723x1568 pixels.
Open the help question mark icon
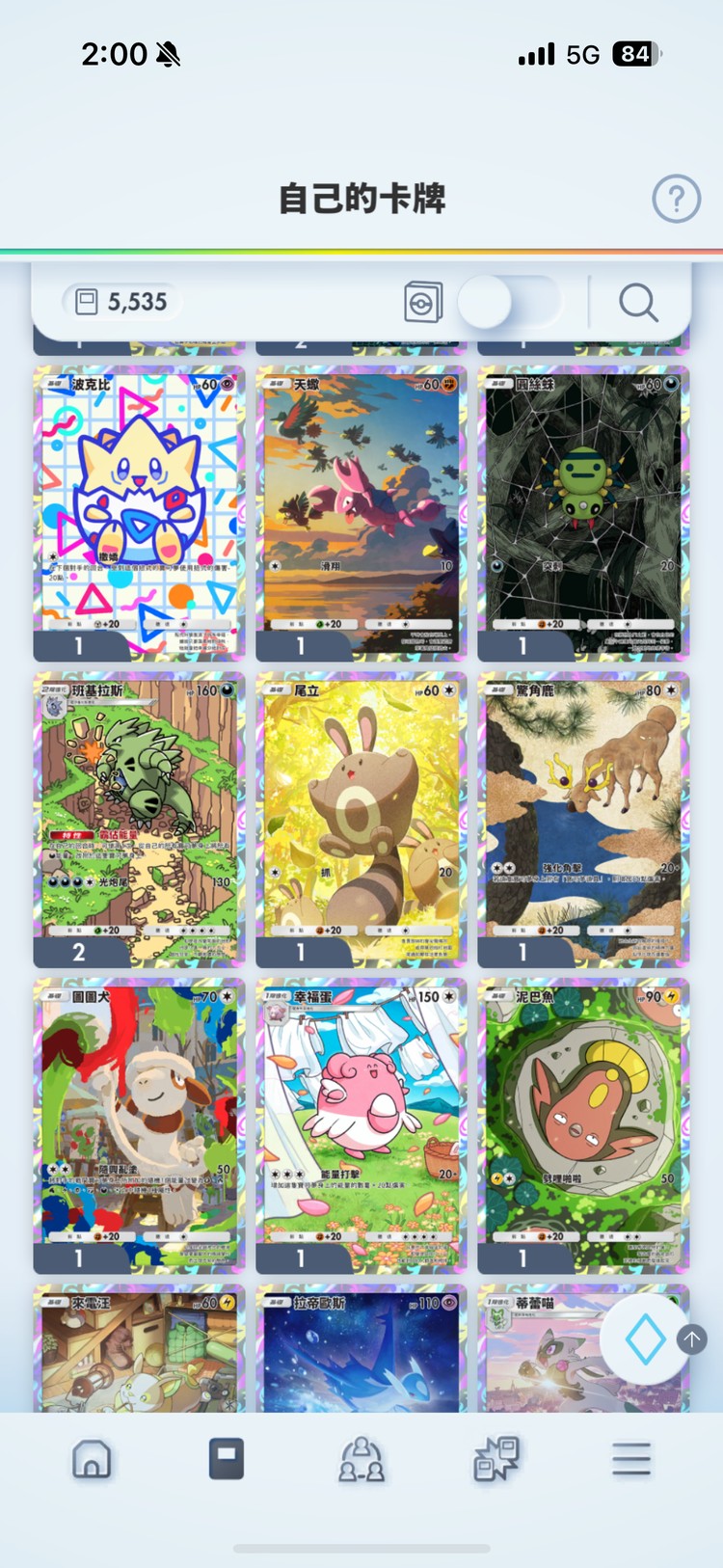tap(676, 199)
